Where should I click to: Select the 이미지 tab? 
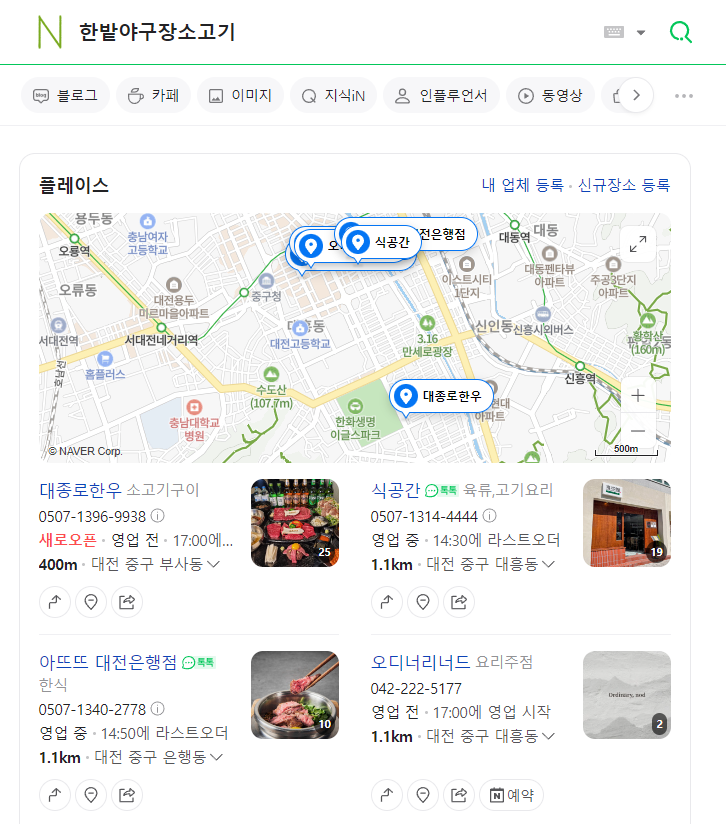tap(240, 96)
